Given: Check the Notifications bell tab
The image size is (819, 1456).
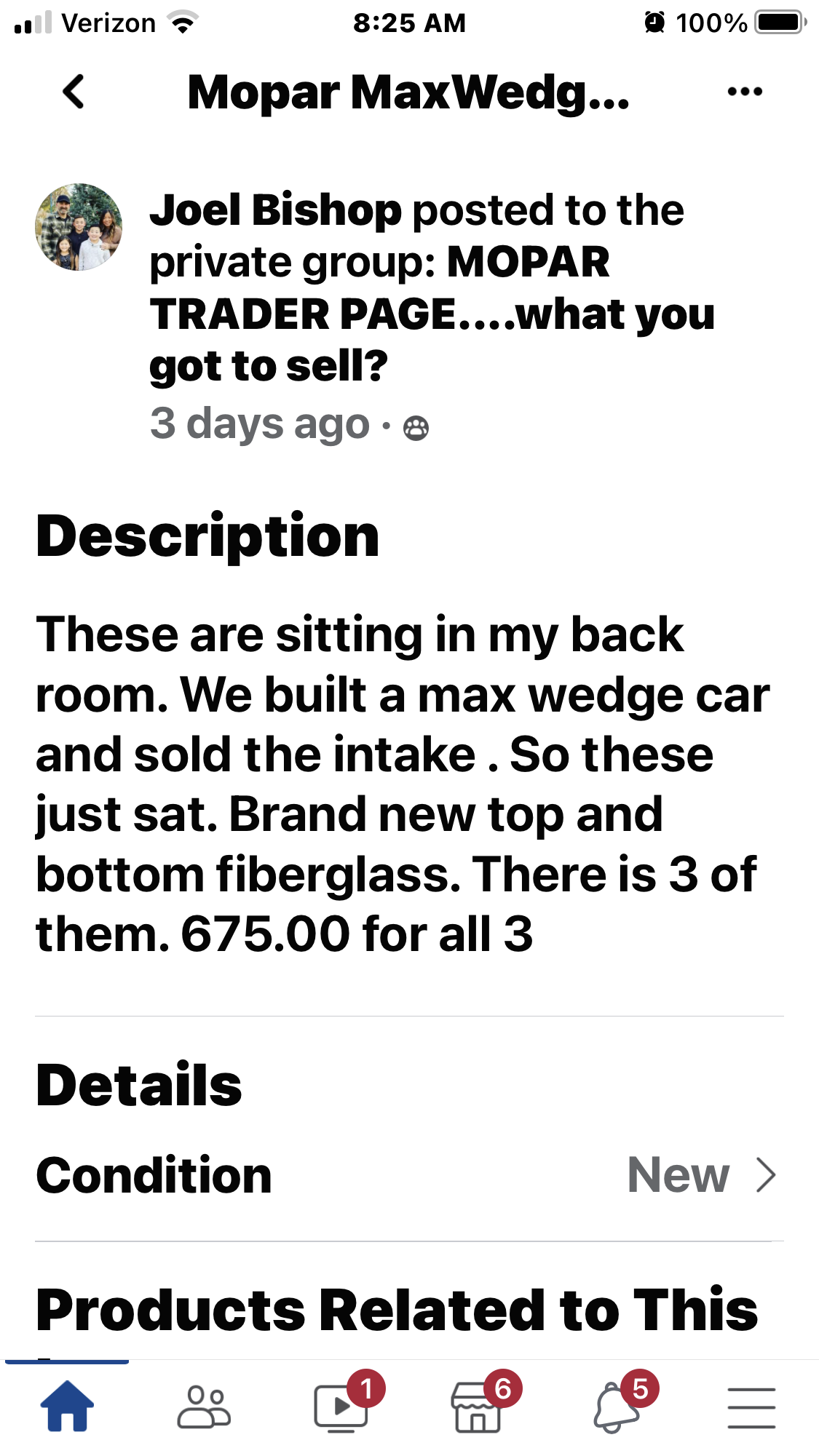Looking at the screenshot, I should tap(616, 1407).
